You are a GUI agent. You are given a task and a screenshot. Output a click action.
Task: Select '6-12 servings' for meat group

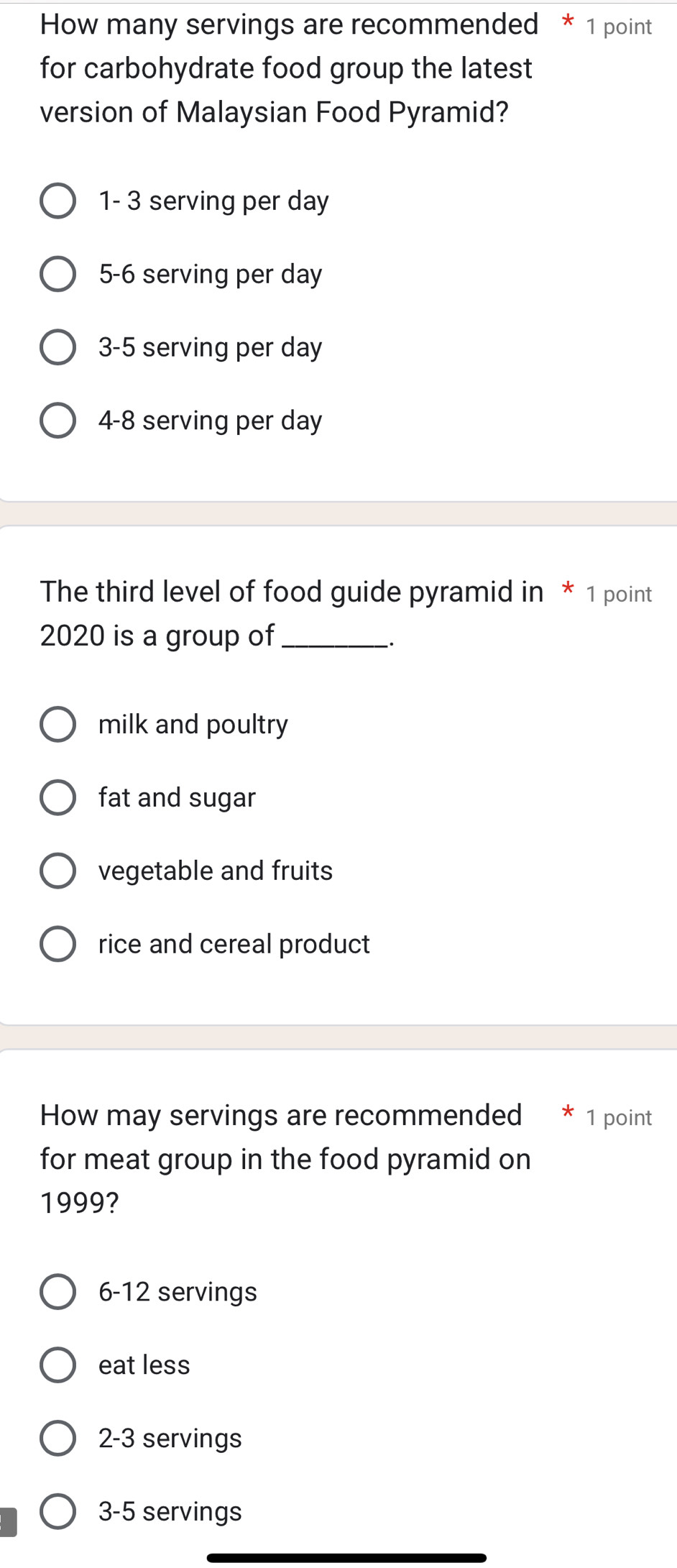[57, 1292]
